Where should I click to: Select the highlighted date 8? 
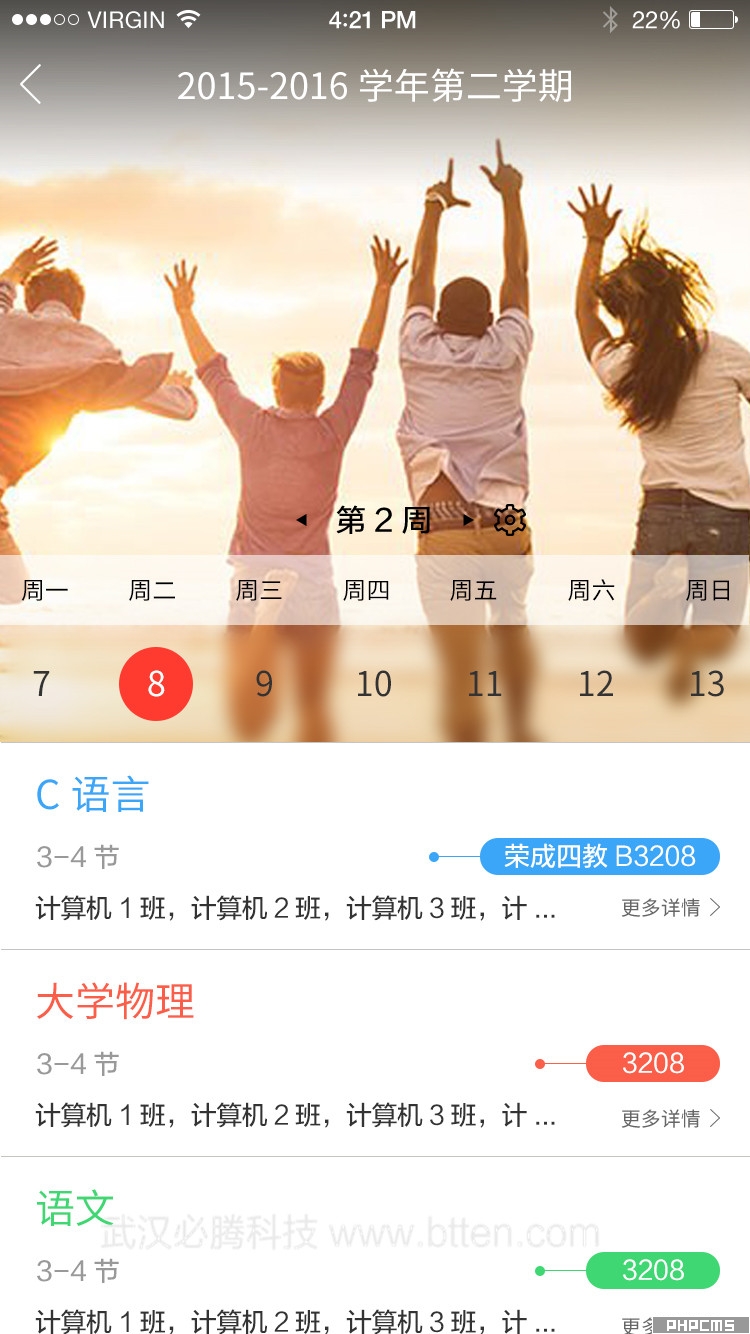click(156, 684)
